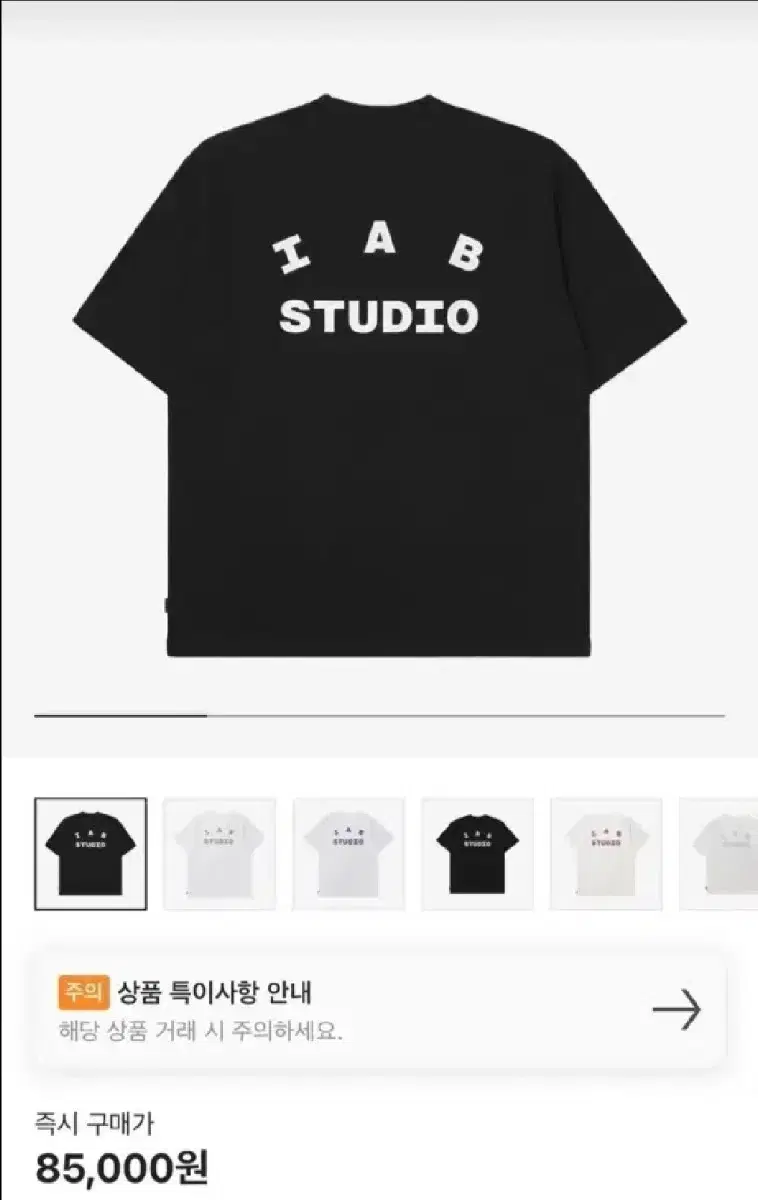The height and width of the screenshot is (1200, 758).
Task: Click the image carousel progress bar
Action: tap(380, 718)
